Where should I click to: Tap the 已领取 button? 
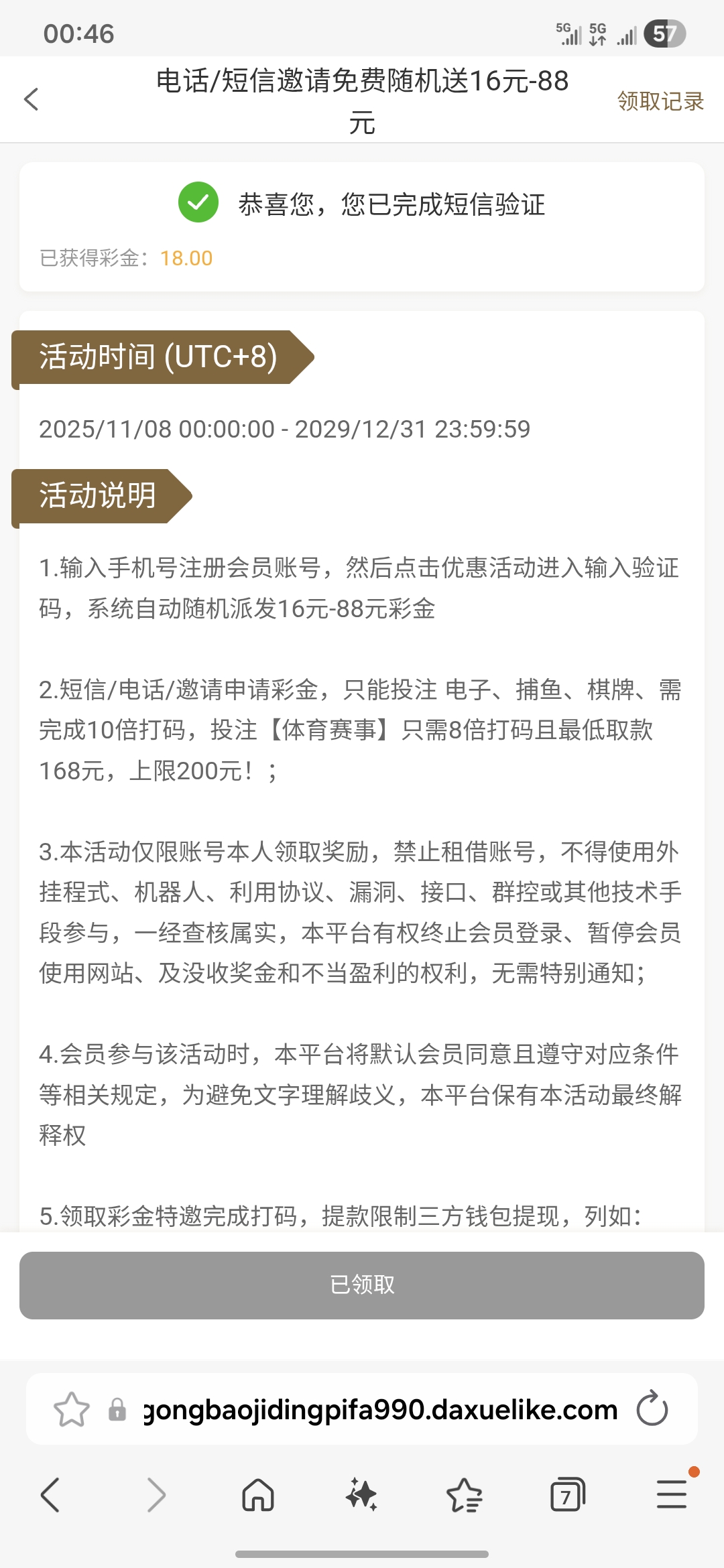click(362, 1285)
